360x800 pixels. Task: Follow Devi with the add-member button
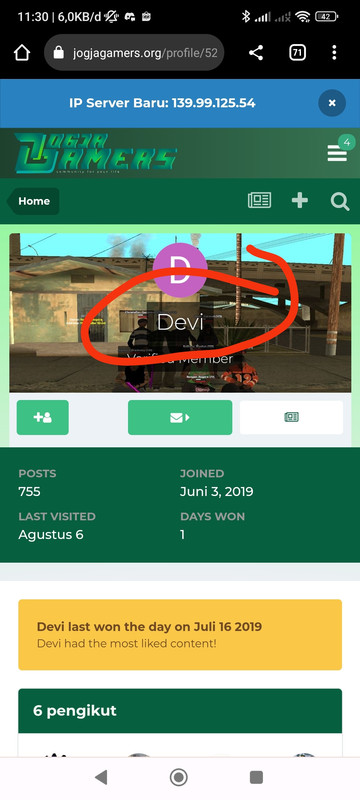coord(43,417)
